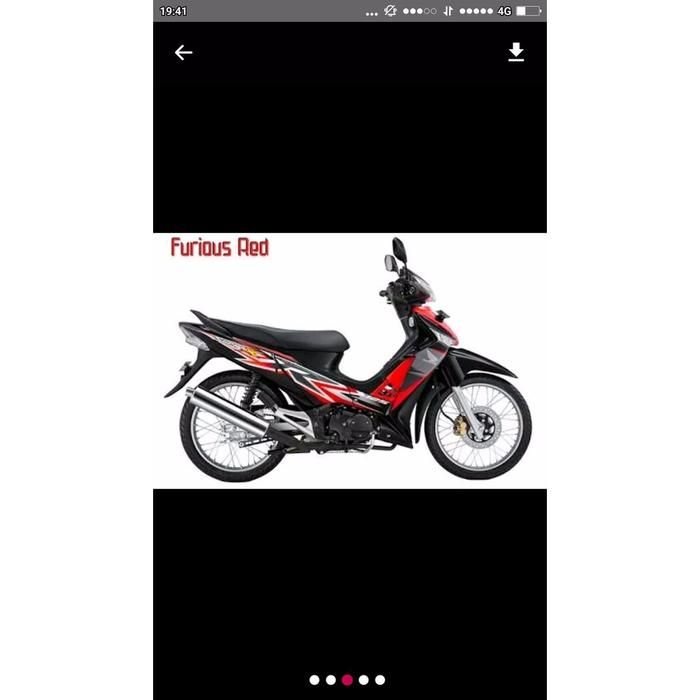Select the last page indicator dot
This screenshot has height=700, width=700.
[x=380, y=679]
